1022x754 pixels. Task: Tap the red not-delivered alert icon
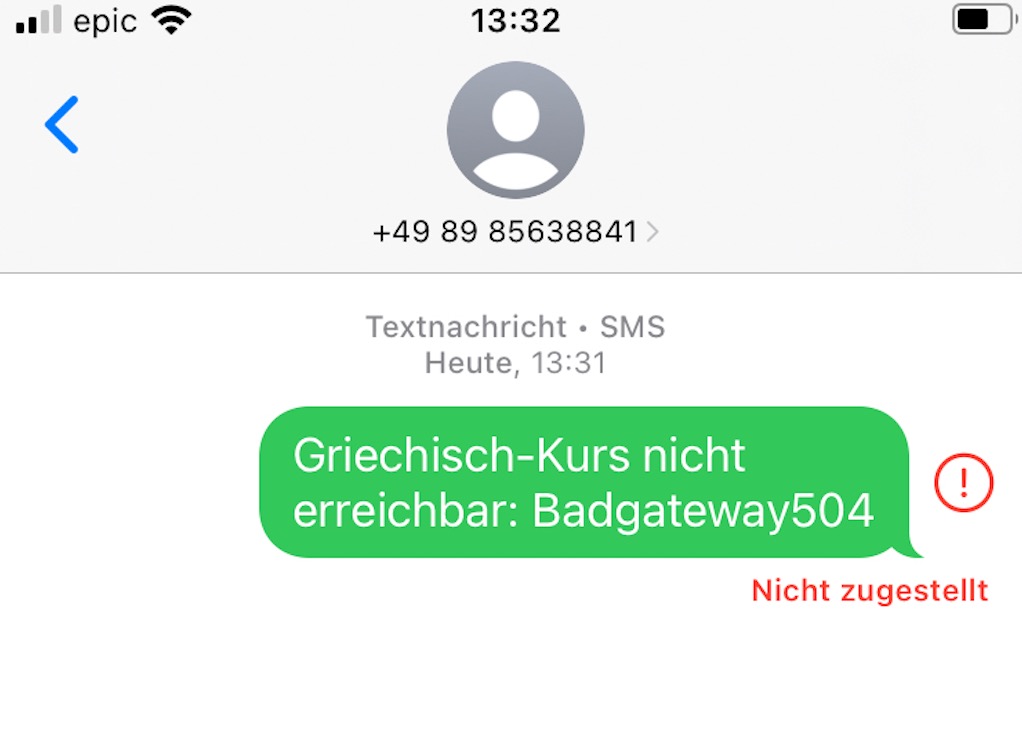[x=963, y=483]
